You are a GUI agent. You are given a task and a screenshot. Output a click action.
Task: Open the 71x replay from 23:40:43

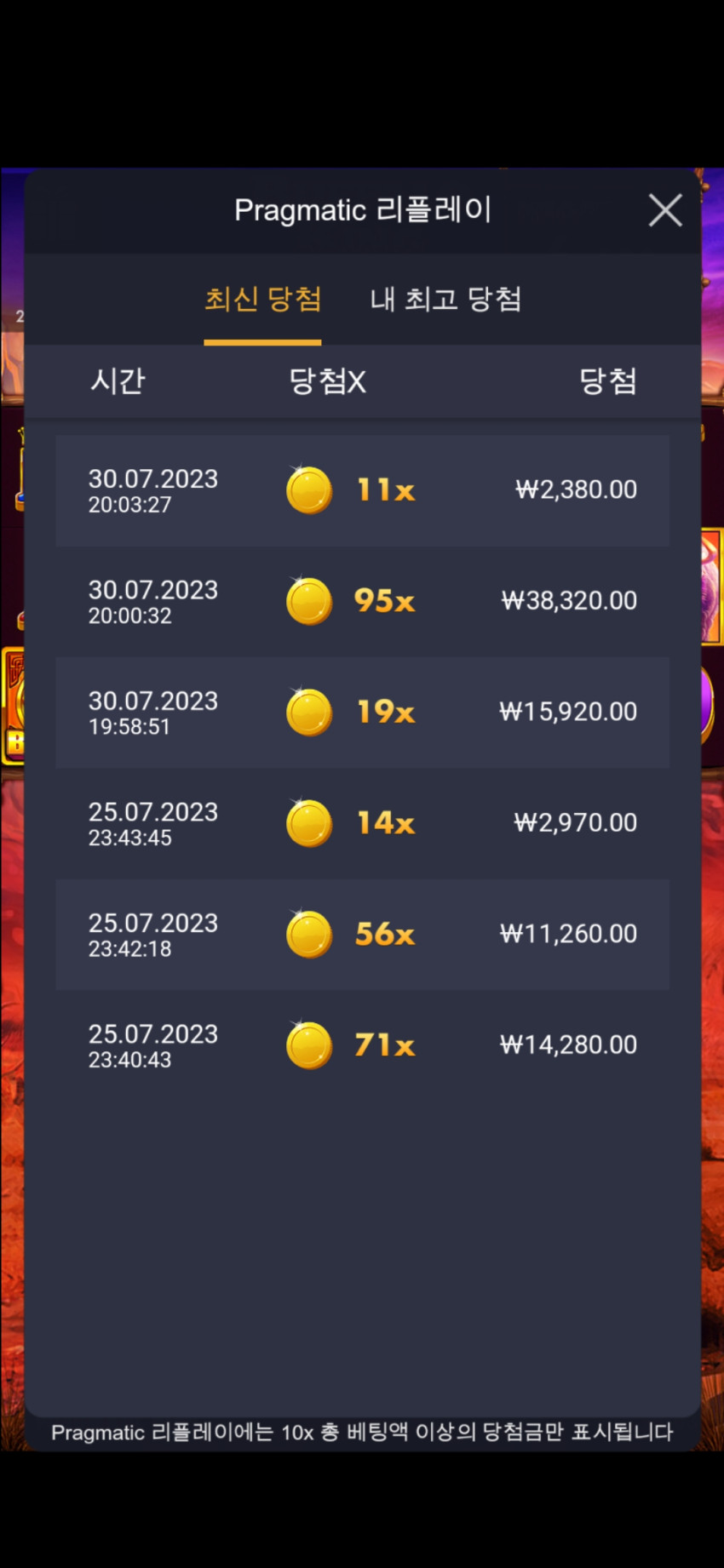(x=362, y=1045)
